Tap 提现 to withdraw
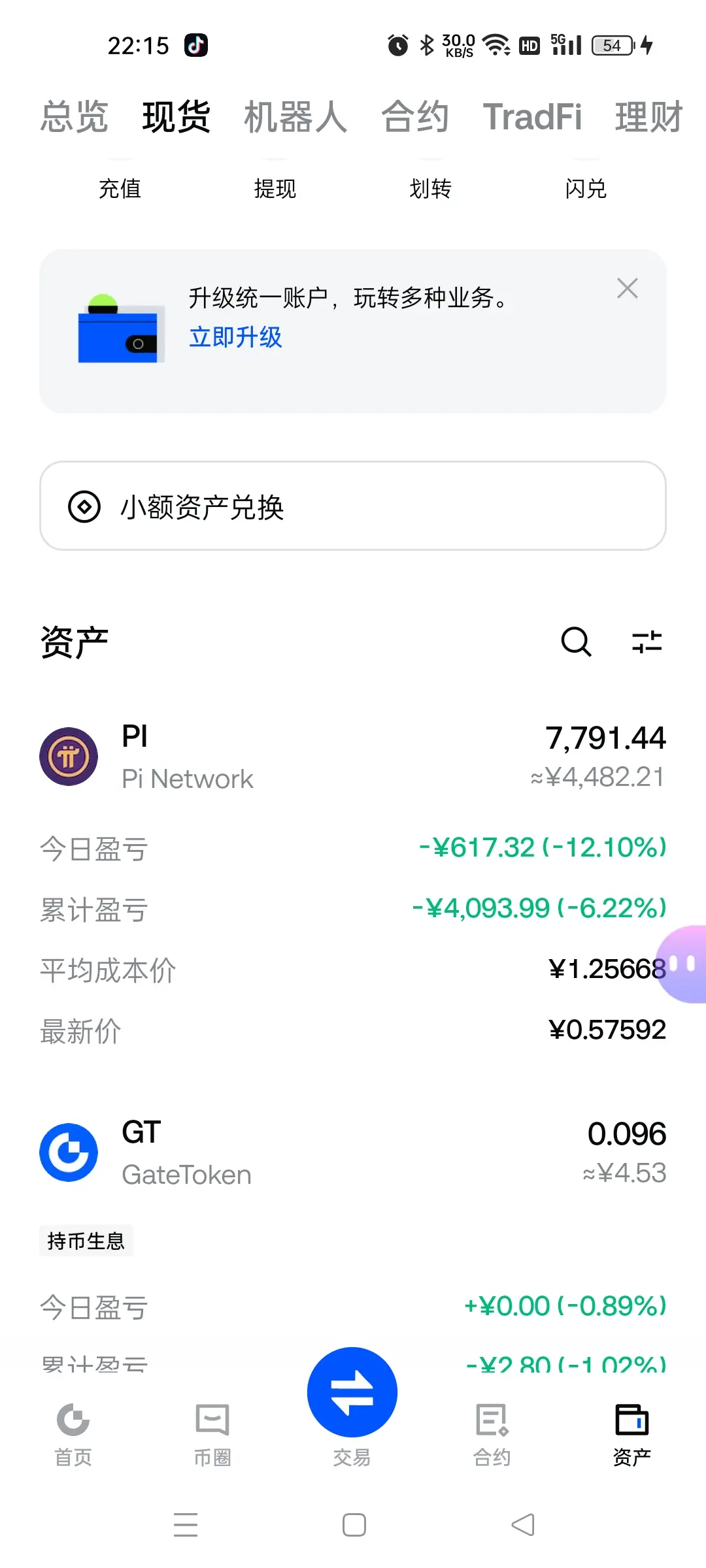Viewport: 706px width, 1568px height. click(275, 188)
